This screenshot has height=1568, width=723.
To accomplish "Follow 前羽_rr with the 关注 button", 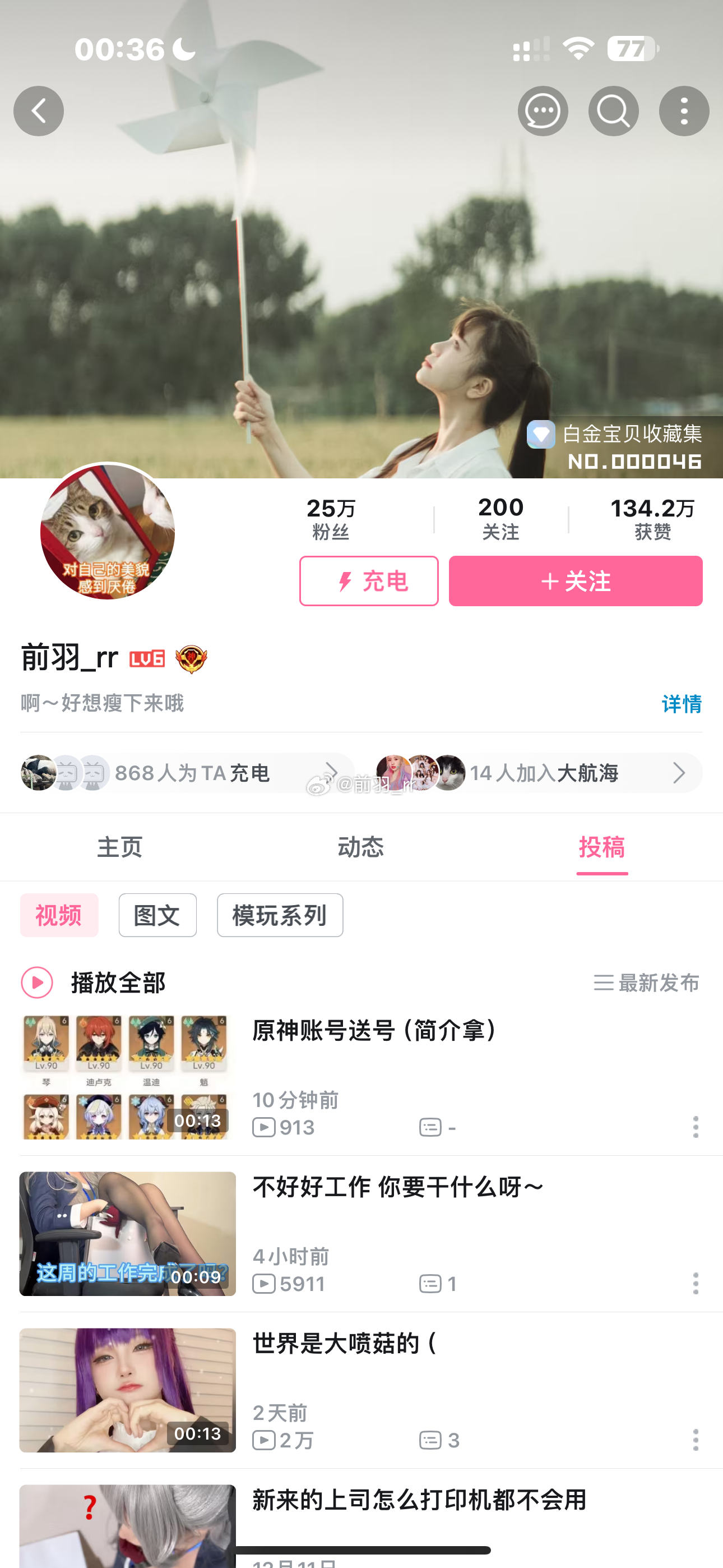I will [x=575, y=580].
